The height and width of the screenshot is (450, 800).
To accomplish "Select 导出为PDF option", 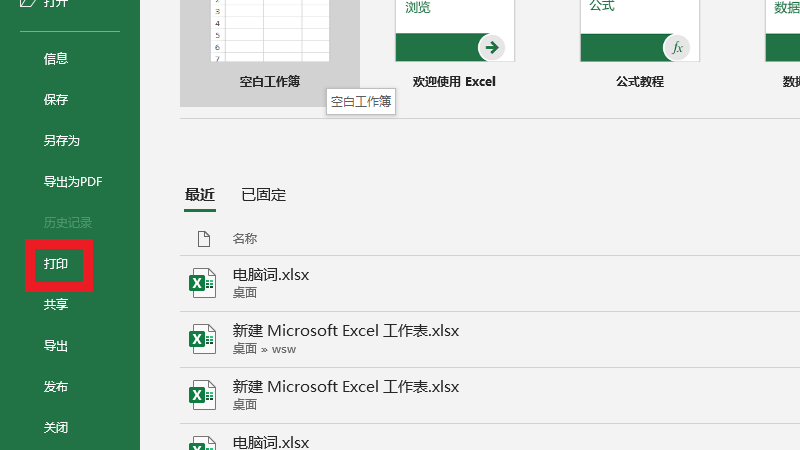I will [72, 182].
